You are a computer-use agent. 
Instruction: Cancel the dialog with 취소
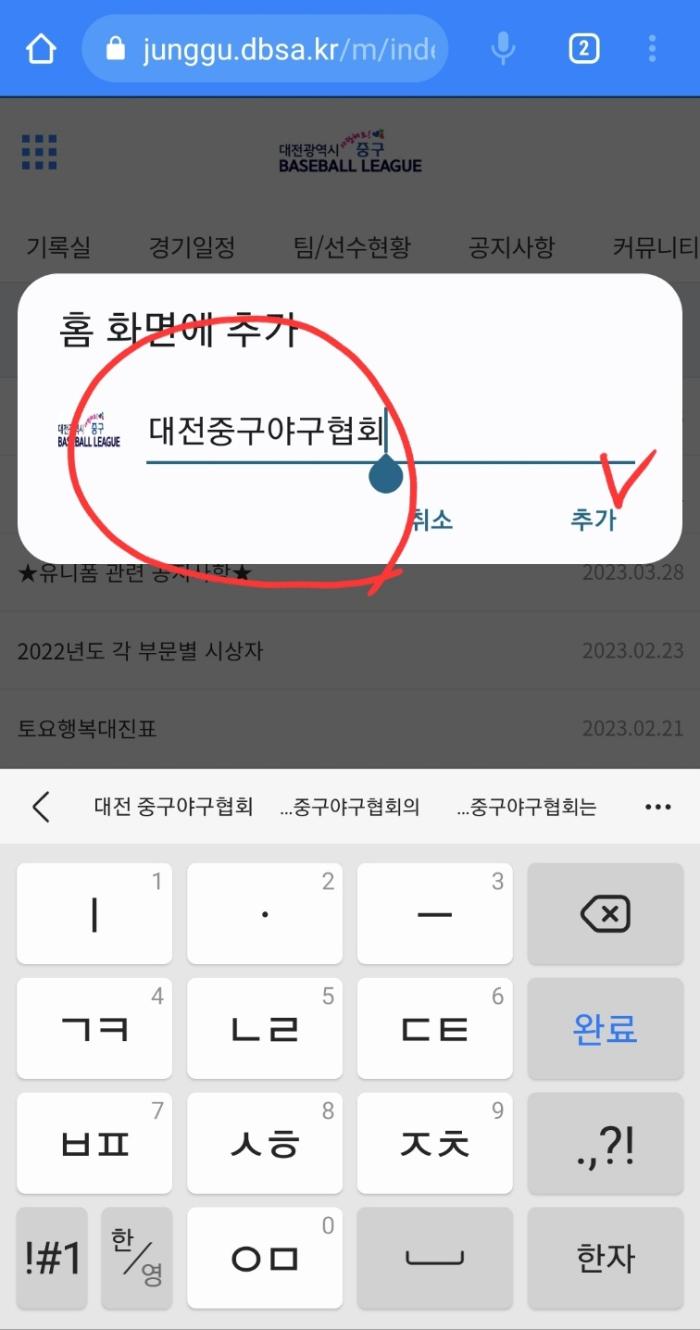pyautogui.click(x=431, y=519)
